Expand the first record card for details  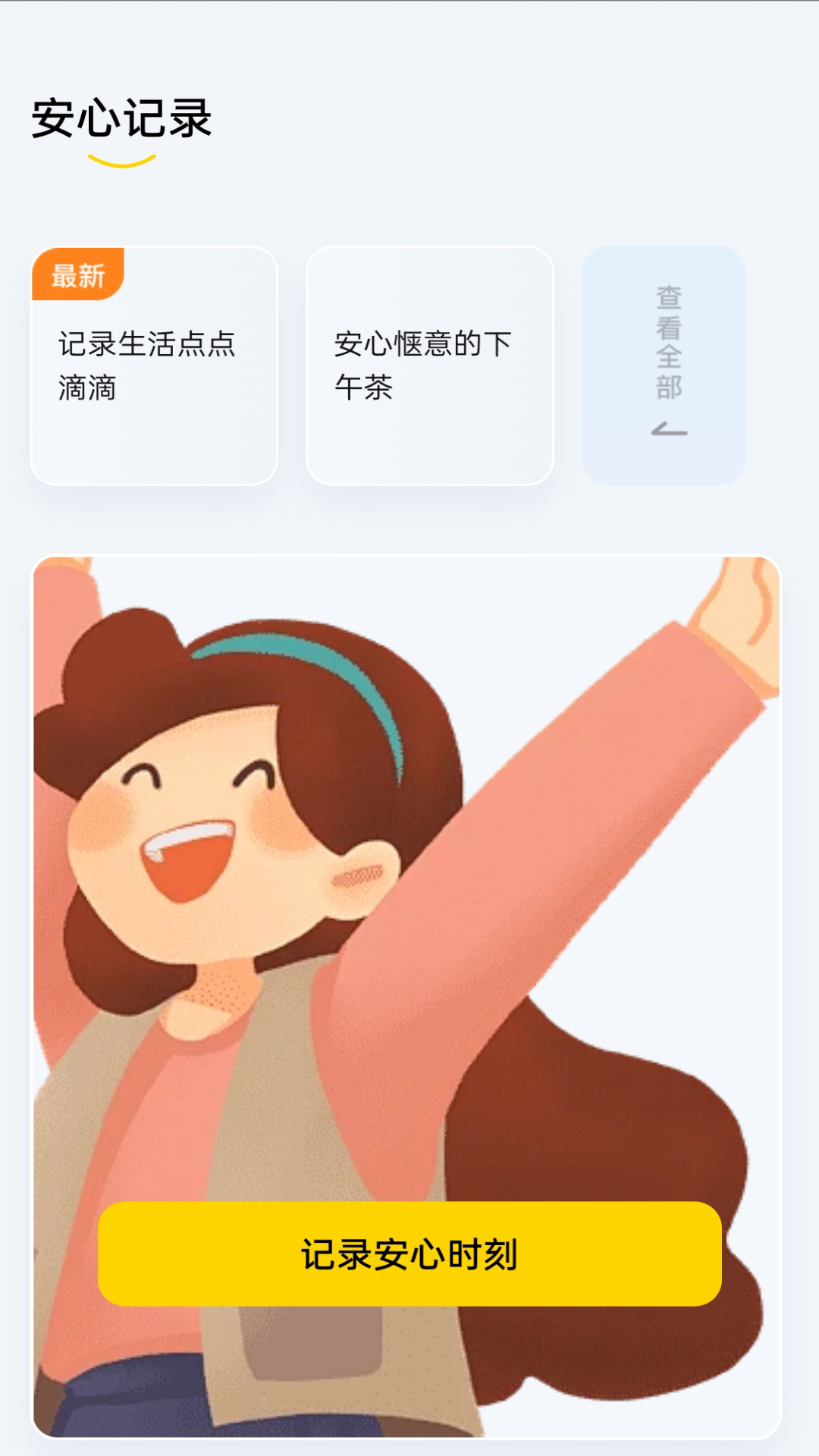[154, 366]
